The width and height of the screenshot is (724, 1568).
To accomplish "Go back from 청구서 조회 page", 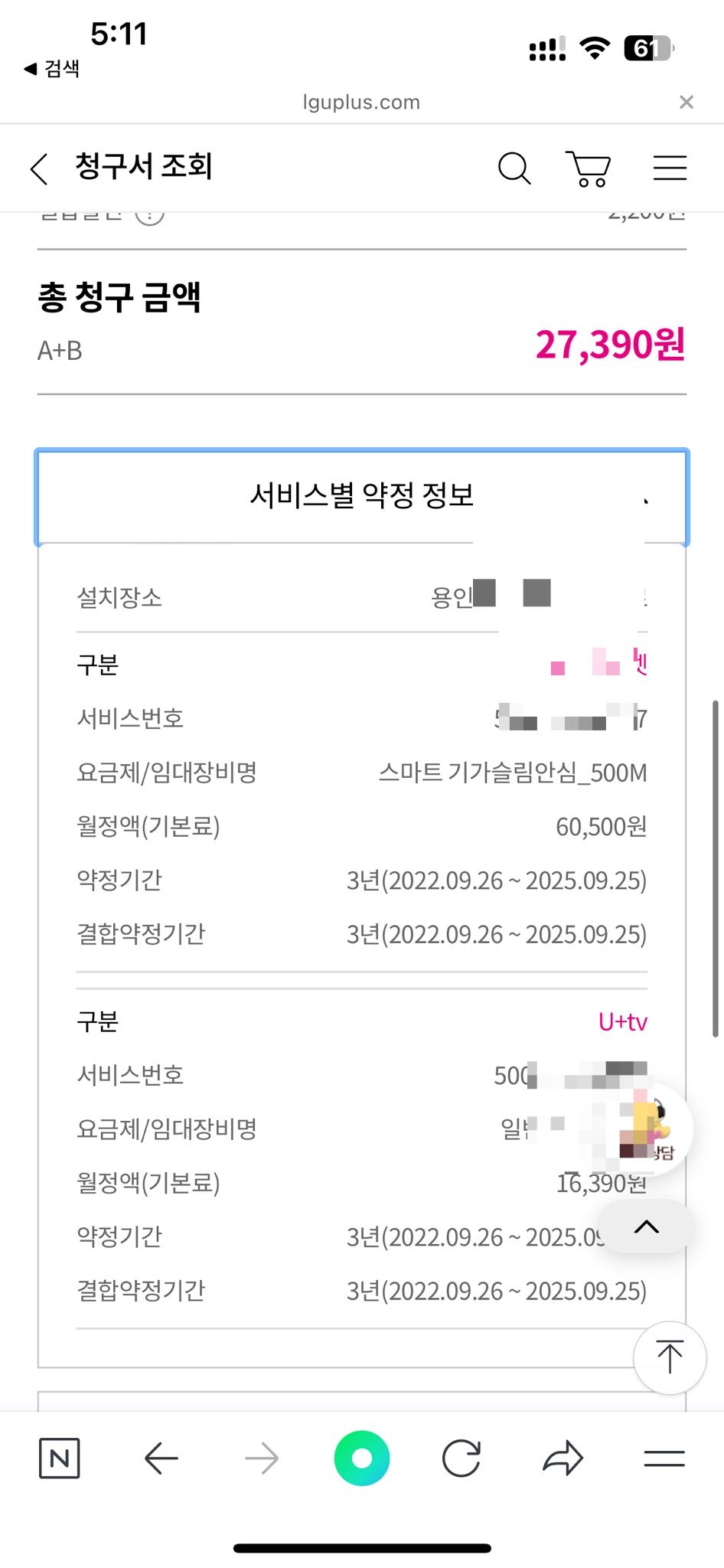I will 40,168.
